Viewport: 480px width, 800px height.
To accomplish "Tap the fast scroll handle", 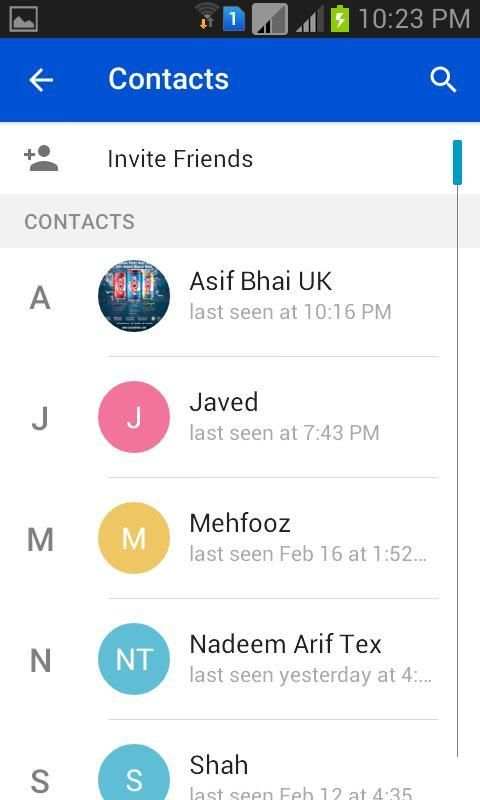I will point(457,162).
